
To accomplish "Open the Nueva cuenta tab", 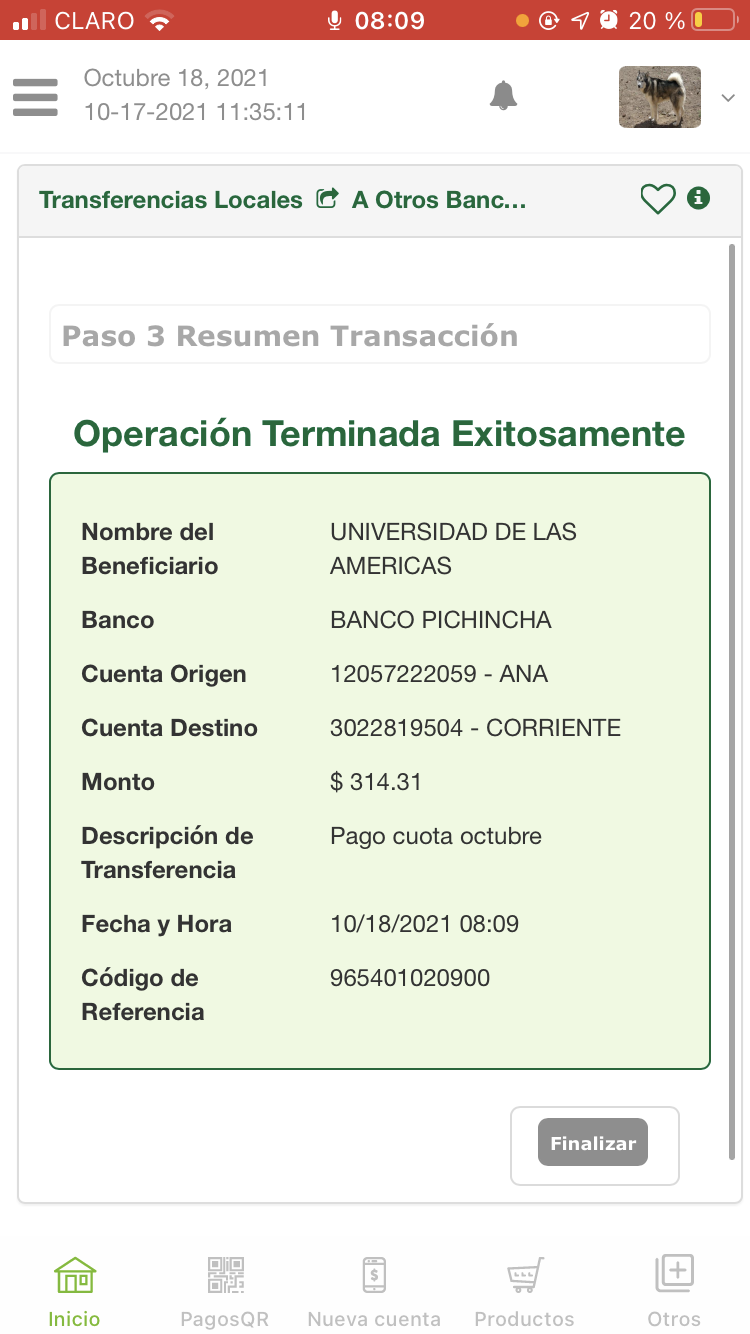I will click(x=374, y=1290).
